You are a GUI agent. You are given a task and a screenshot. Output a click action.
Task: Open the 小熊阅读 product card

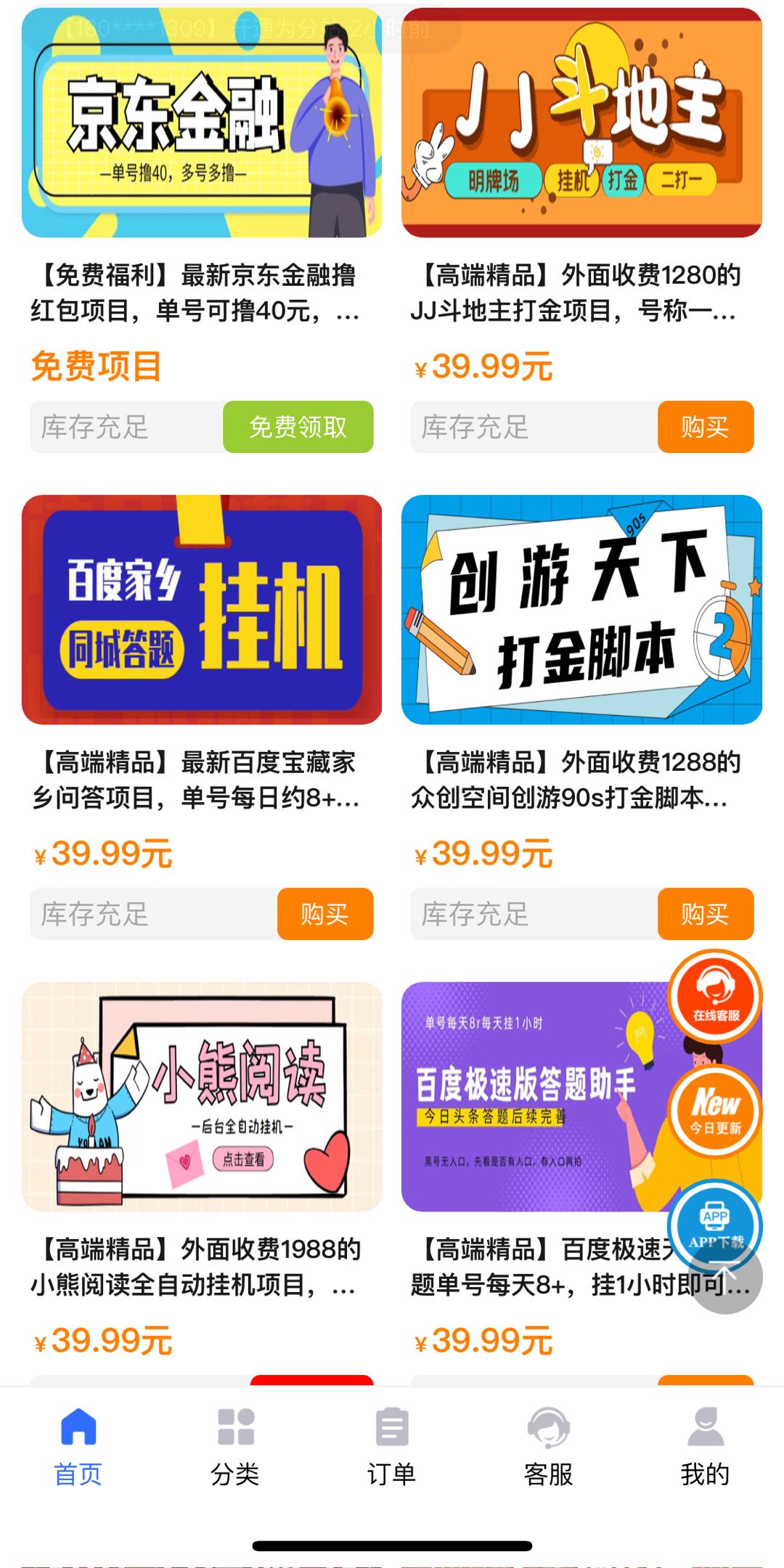(x=202, y=1096)
